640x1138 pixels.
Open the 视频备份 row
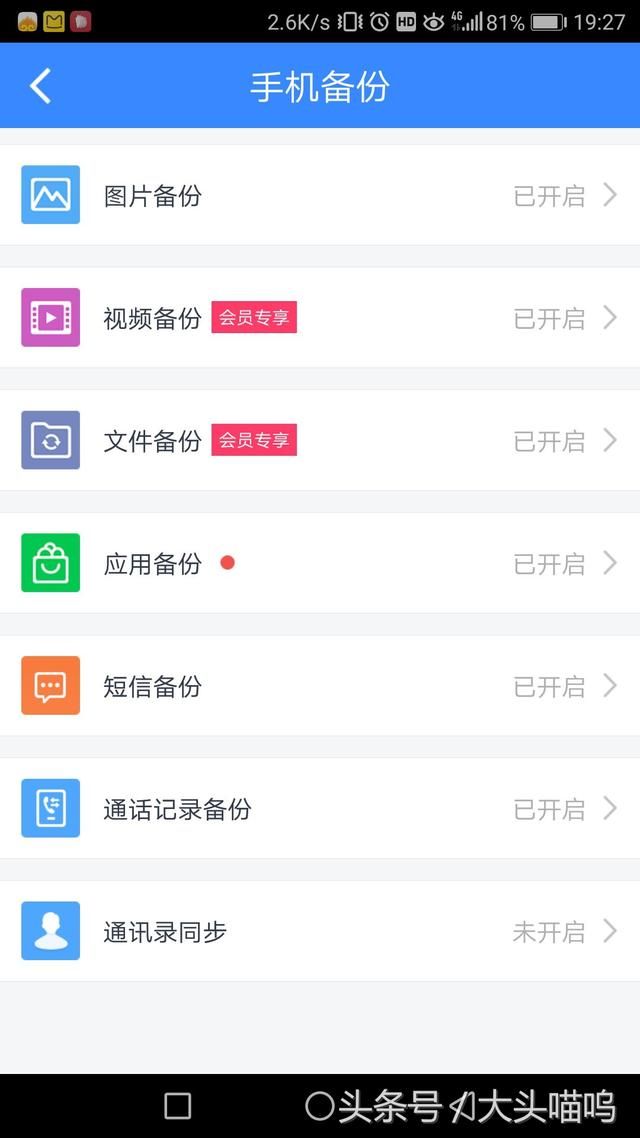click(320, 317)
